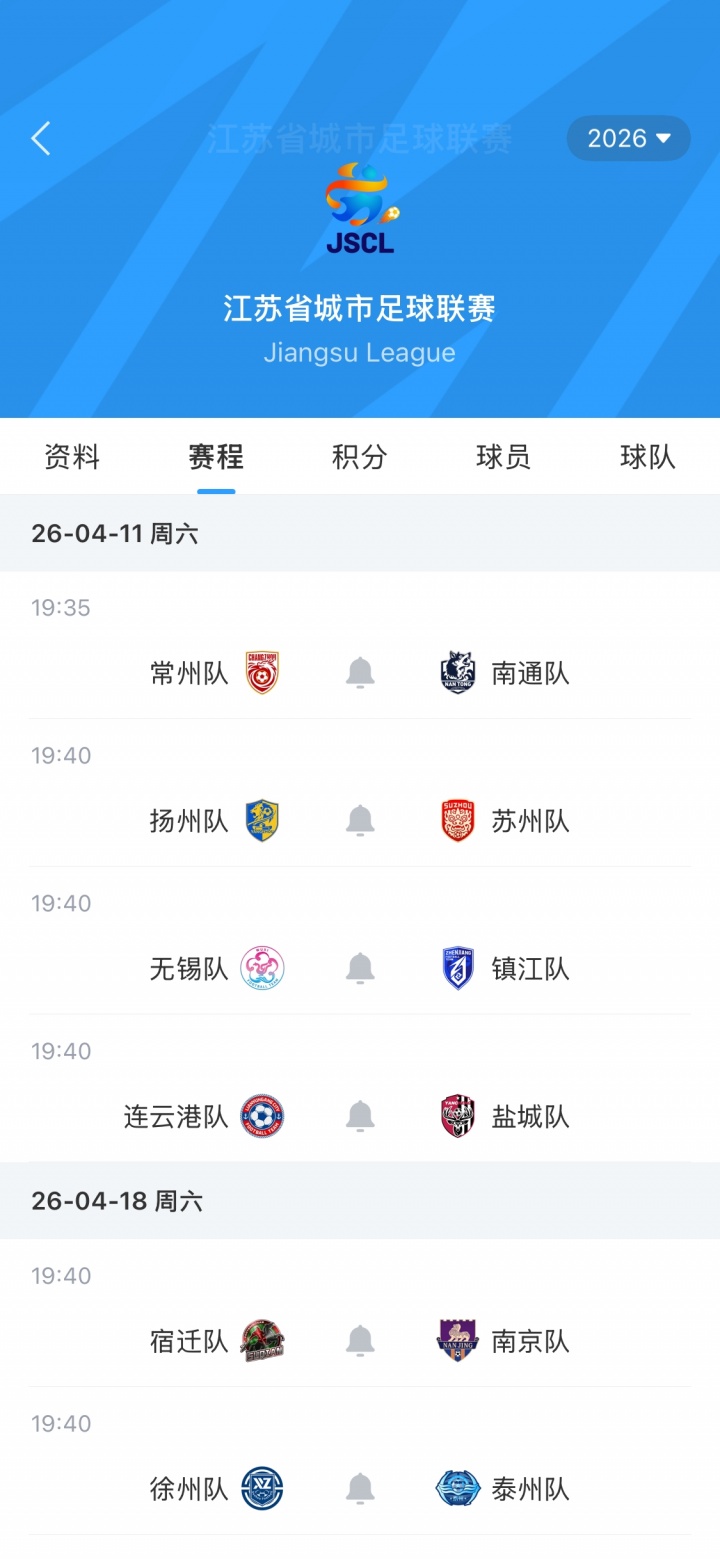Switch to the 积分 standings tab

coord(359,456)
